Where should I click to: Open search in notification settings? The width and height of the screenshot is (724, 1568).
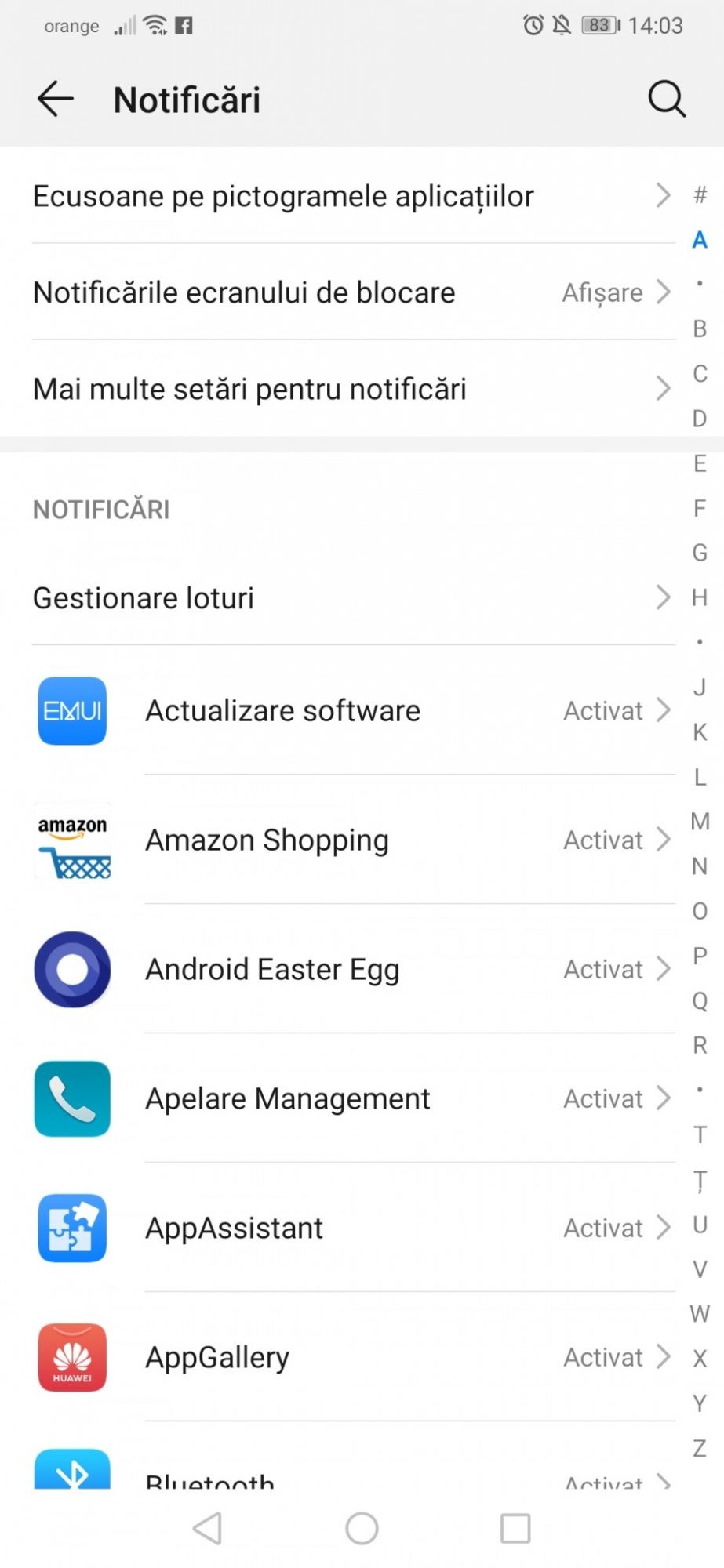tap(666, 100)
